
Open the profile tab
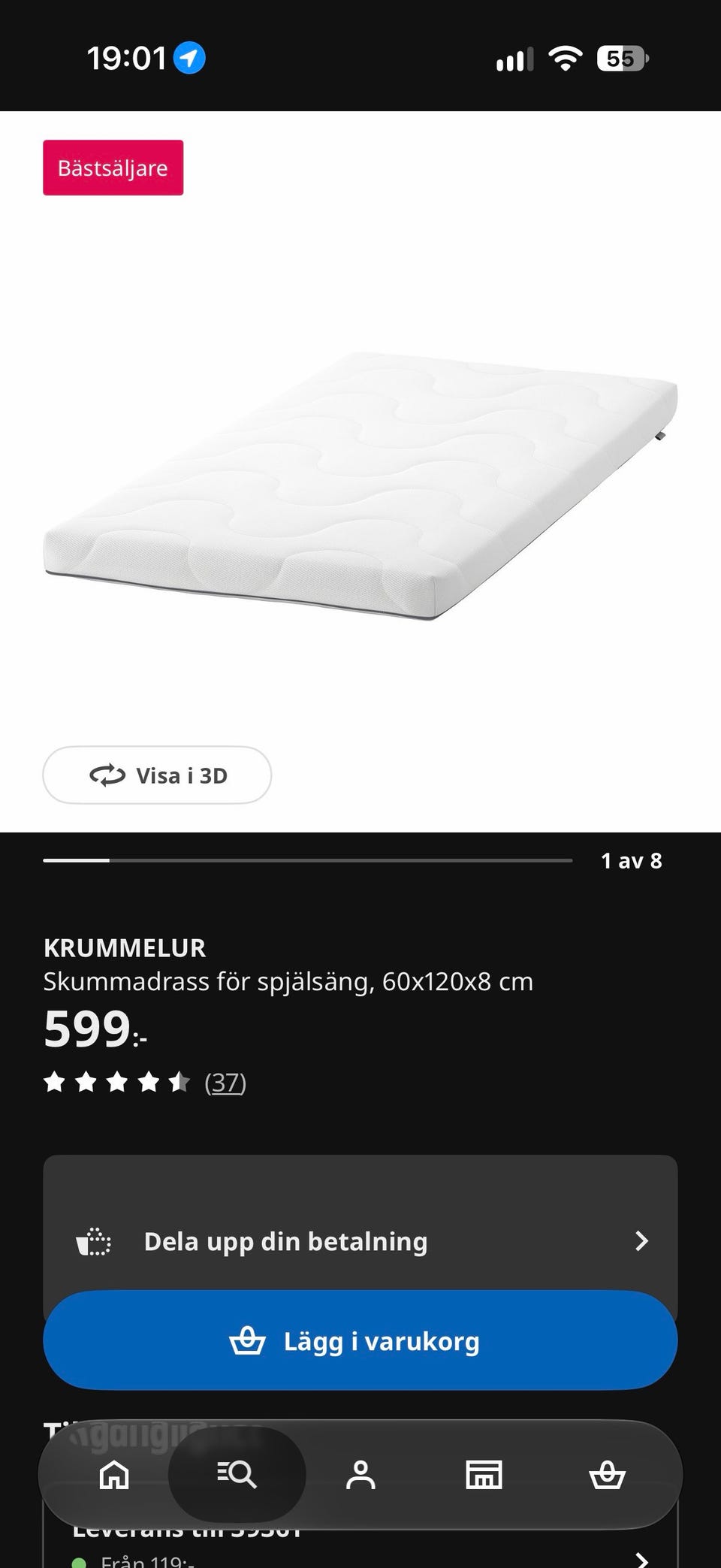tap(360, 1474)
